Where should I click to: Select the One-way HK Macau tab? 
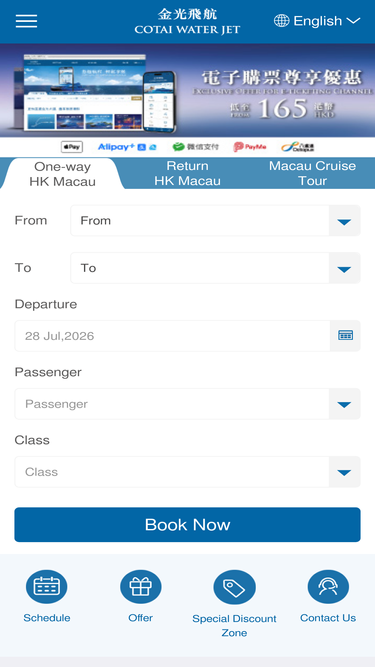pos(62,174)
